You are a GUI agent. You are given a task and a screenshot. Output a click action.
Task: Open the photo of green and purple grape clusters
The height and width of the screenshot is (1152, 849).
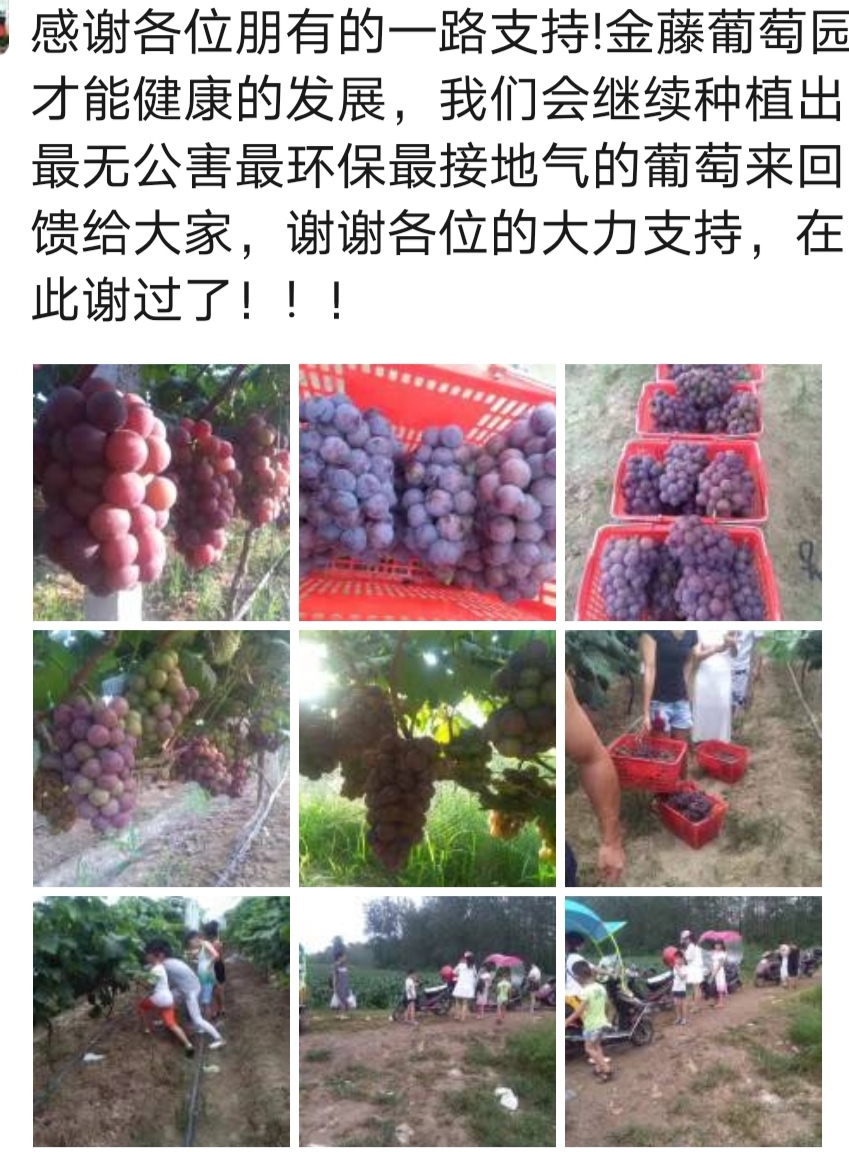point(161,758)
